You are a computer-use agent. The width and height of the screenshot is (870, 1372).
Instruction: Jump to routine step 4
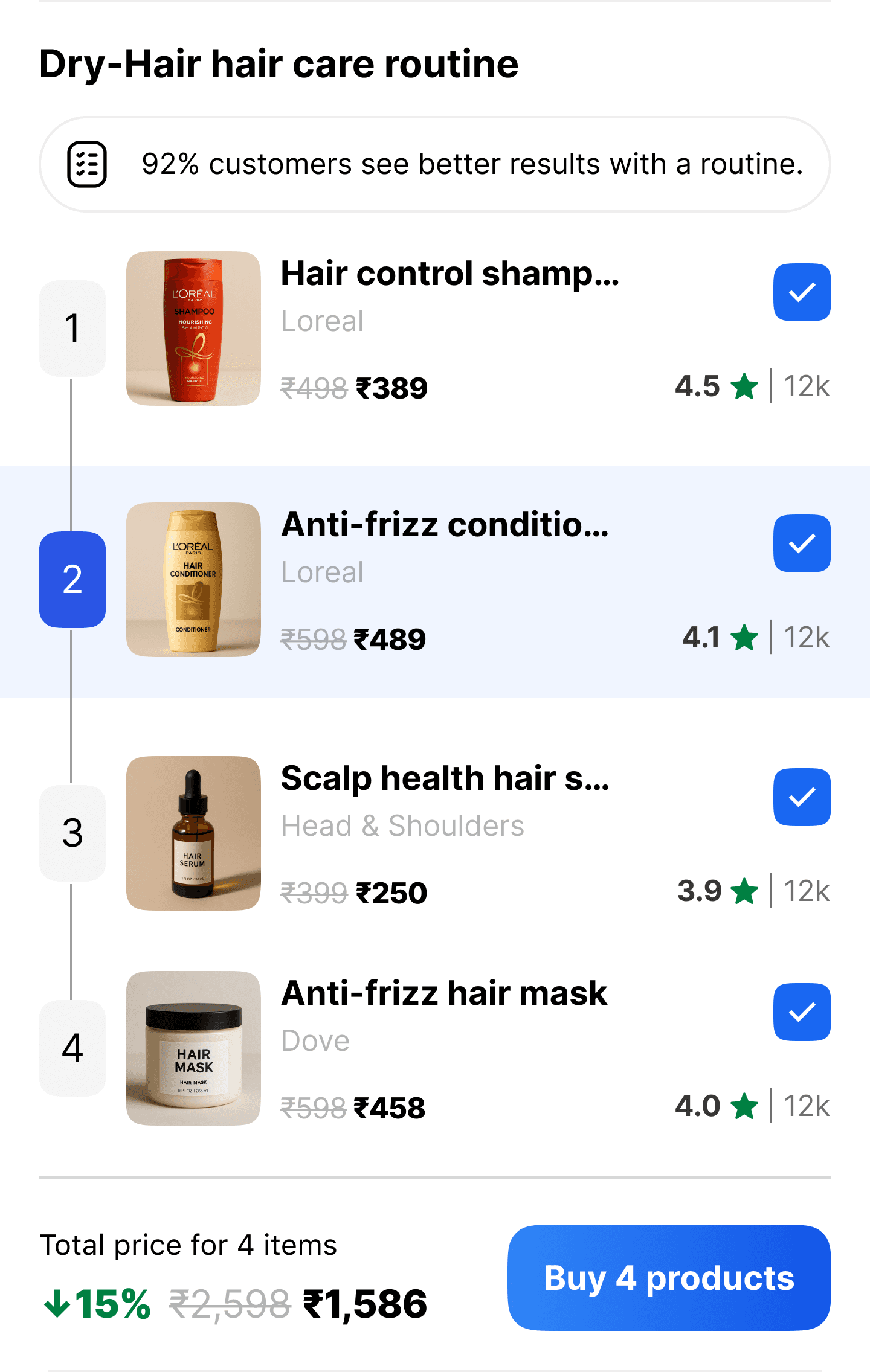(x=72, y=1048)
